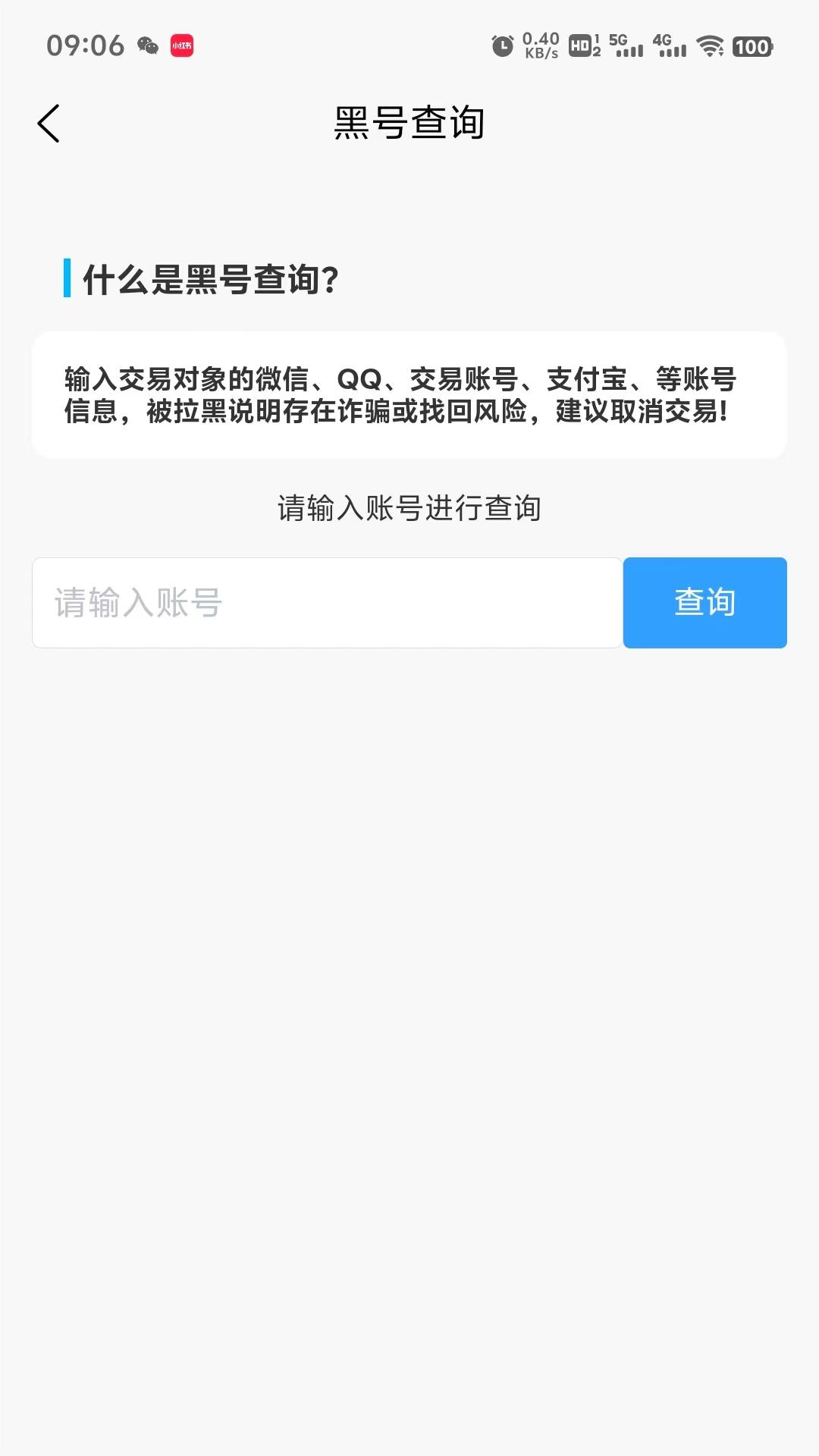Tap the 请输入账号 input field
Image resolution: width=819 pixels, height=1456 pixels.
[x=328, y=602]
